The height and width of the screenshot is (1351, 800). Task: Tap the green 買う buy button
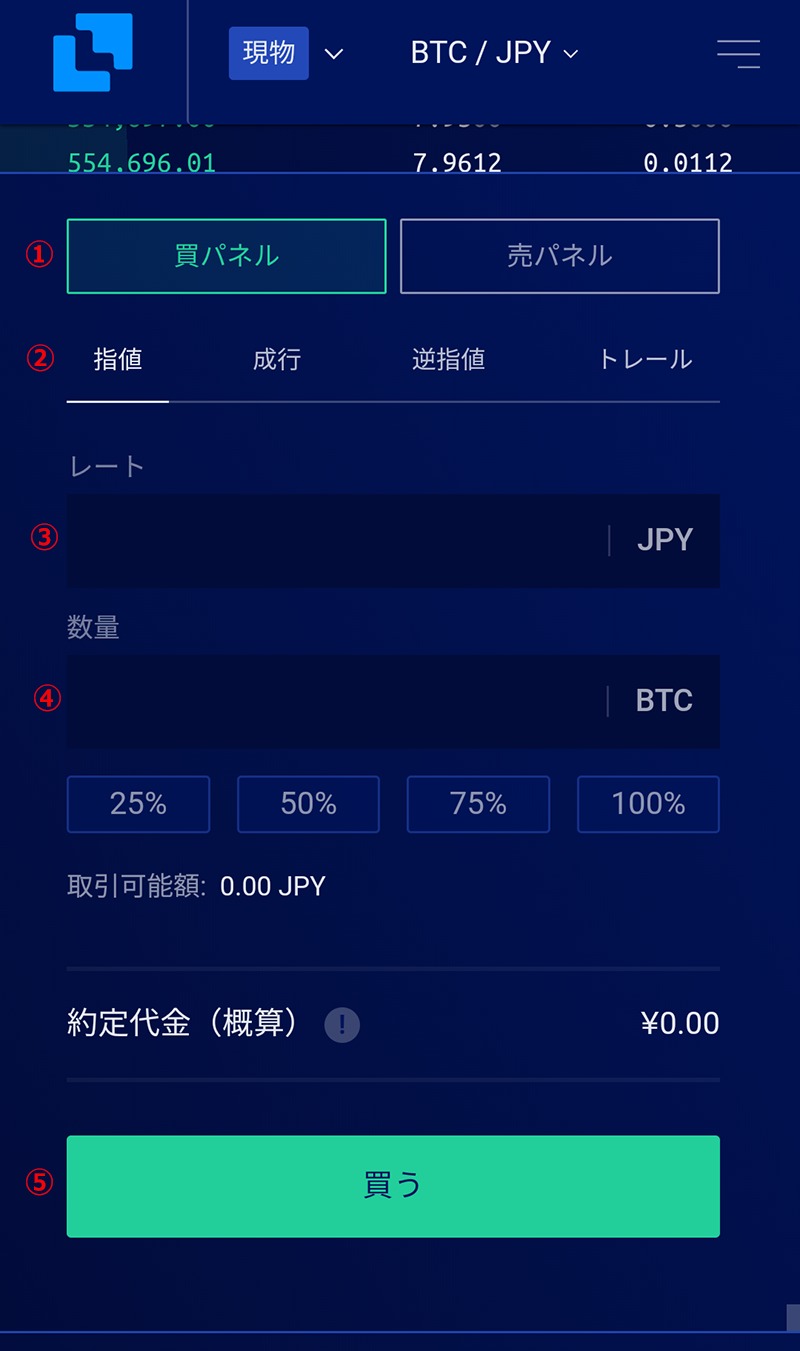pos(393,1186)
